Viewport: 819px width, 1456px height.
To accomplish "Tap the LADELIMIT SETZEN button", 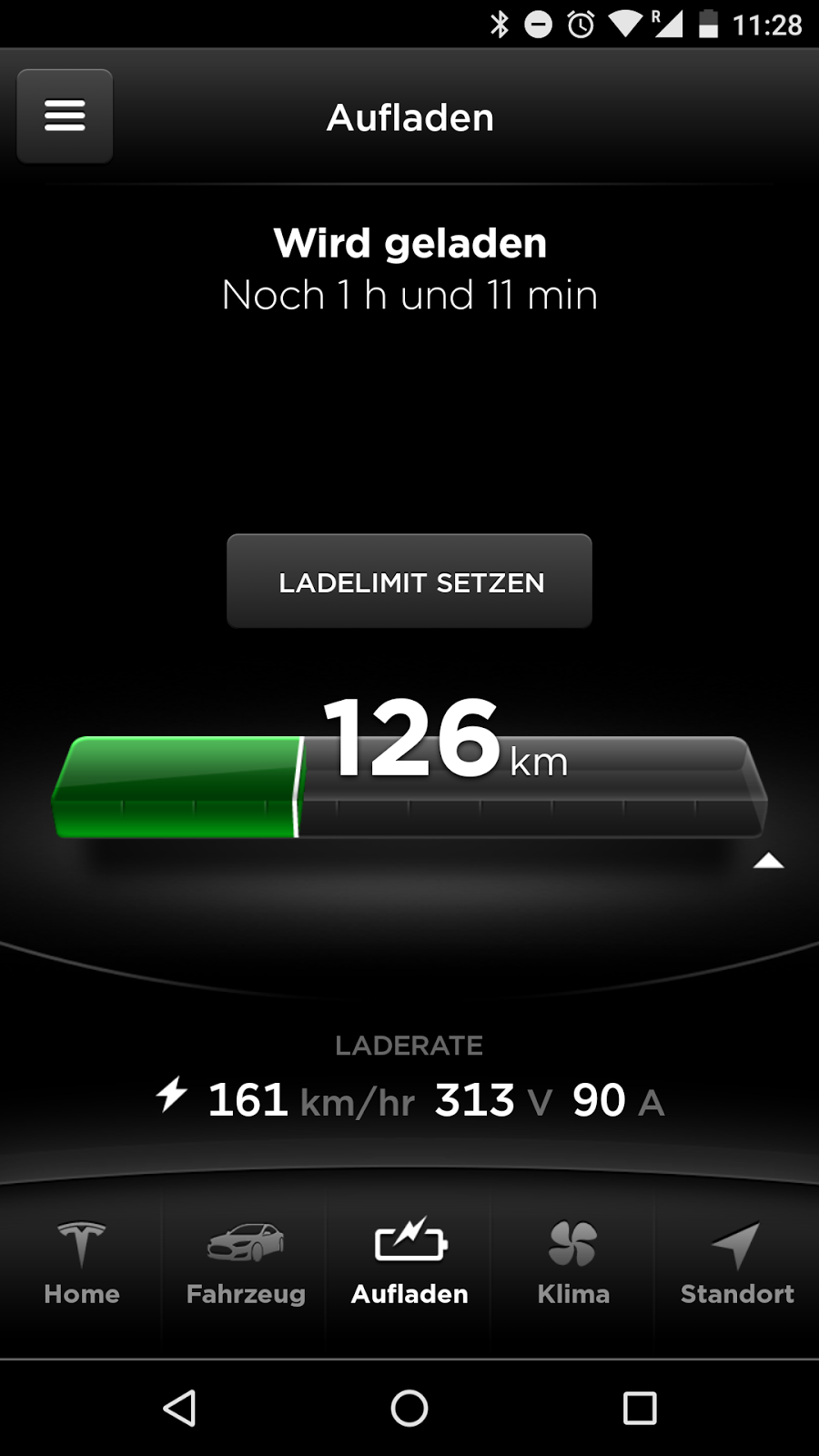I will (x=409, y=581).
